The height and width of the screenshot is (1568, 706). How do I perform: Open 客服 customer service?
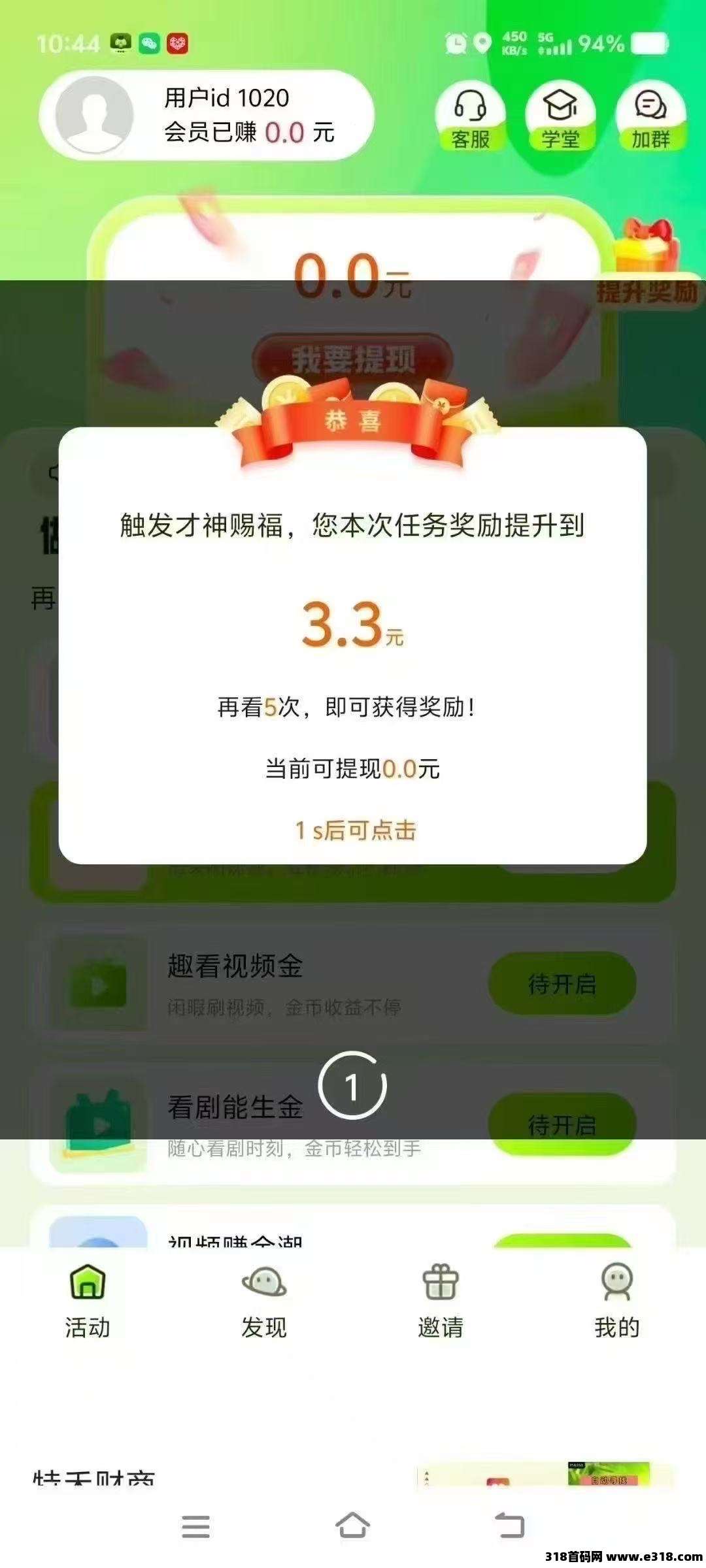(470, 118)
